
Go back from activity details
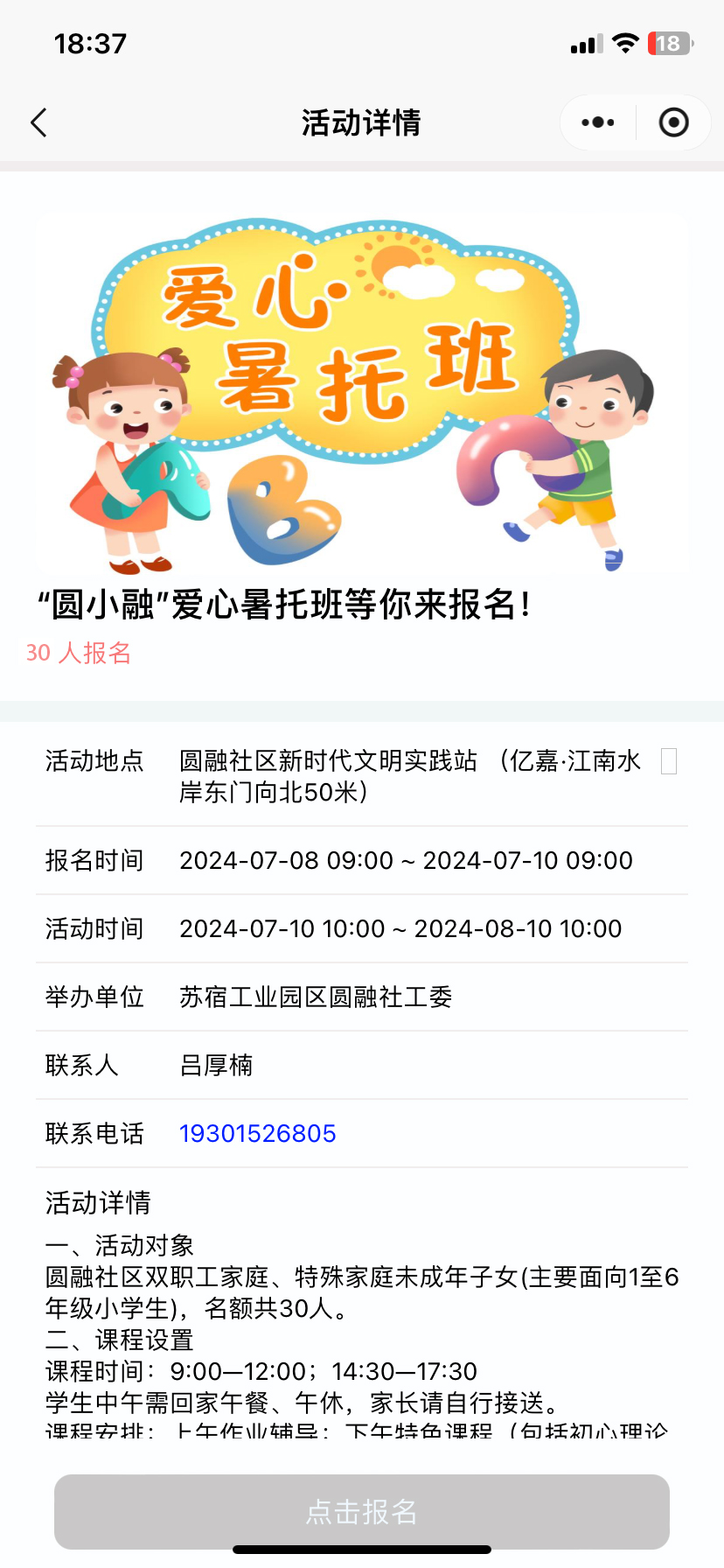click(x=38, y=122)
